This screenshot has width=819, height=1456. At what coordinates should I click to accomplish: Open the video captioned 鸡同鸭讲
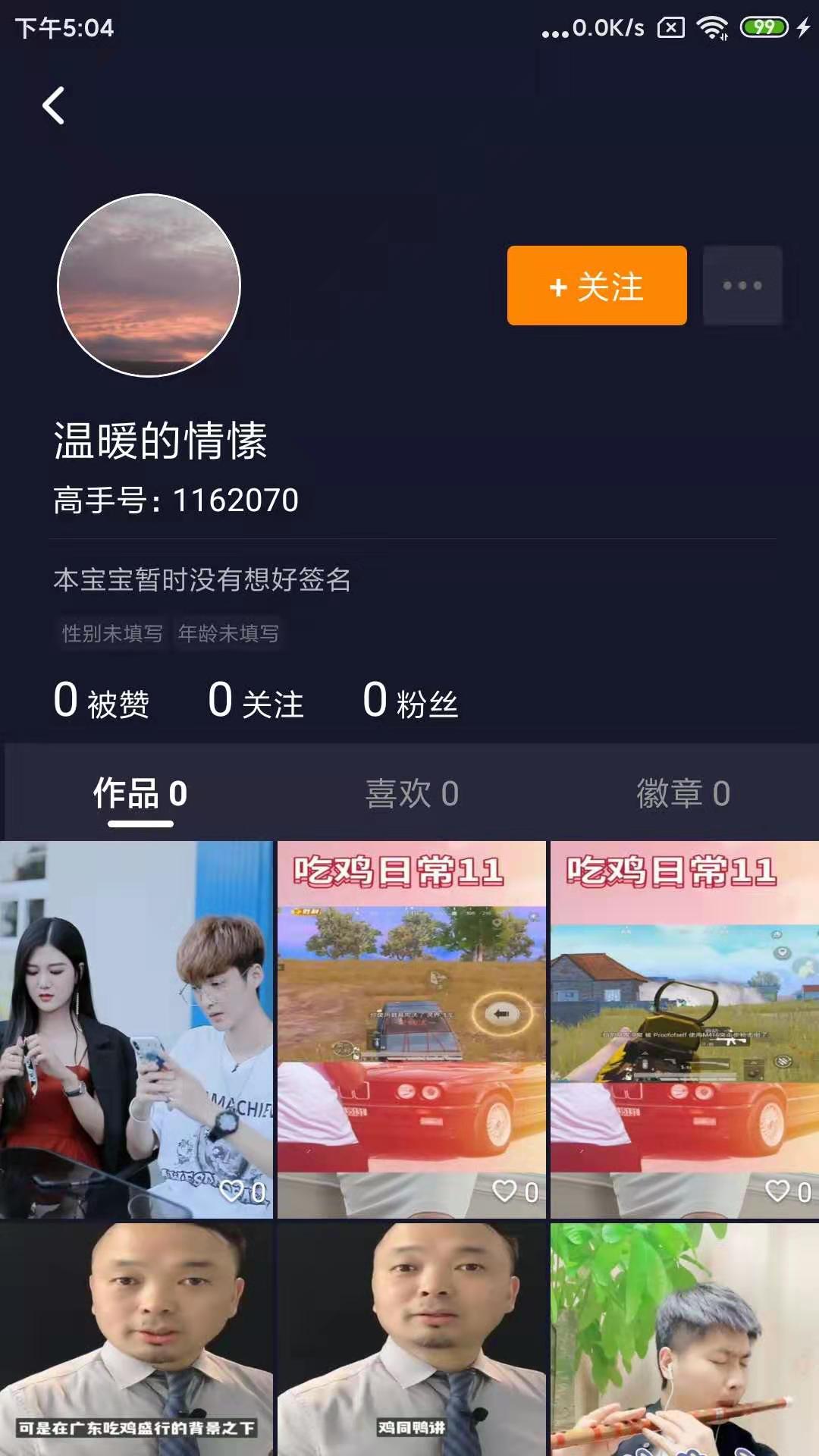click(x=411, y=1338)
